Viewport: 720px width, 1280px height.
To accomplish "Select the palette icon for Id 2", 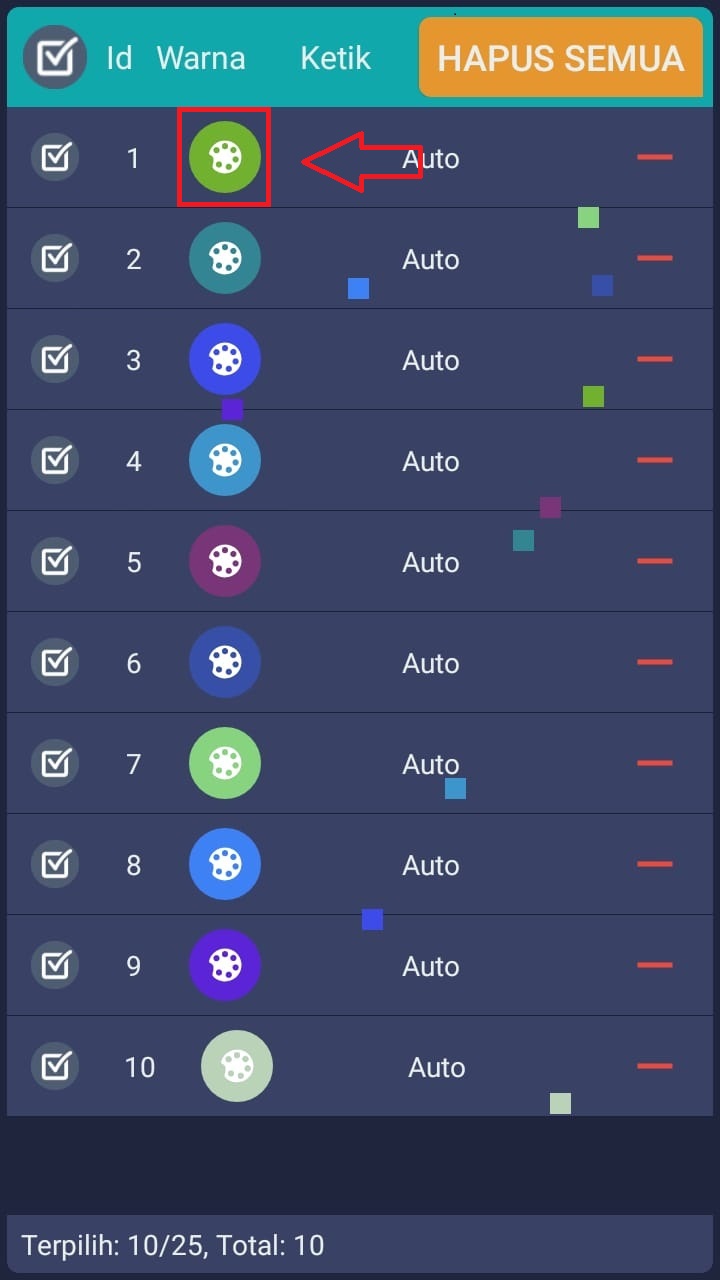I will click(225, 258).
